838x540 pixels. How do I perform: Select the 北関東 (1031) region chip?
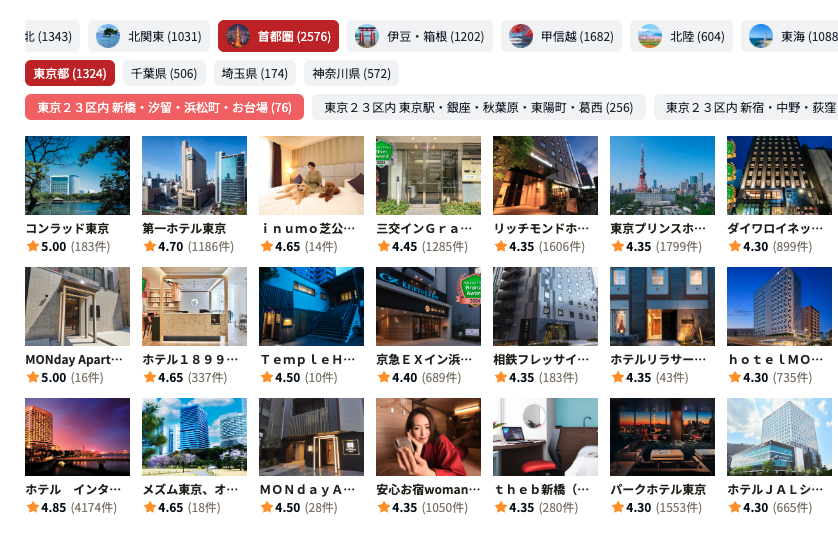point(149,36)
